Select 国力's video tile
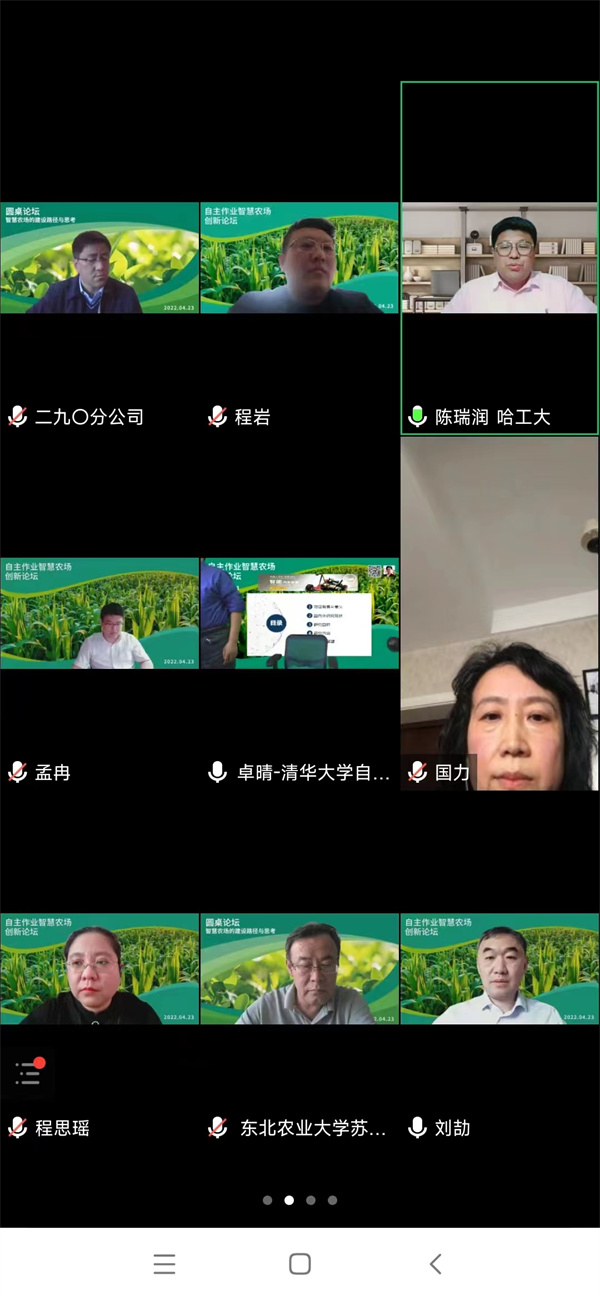This screenshot has width=600, height=1300. pyautogui.click(x=499, y=613)
